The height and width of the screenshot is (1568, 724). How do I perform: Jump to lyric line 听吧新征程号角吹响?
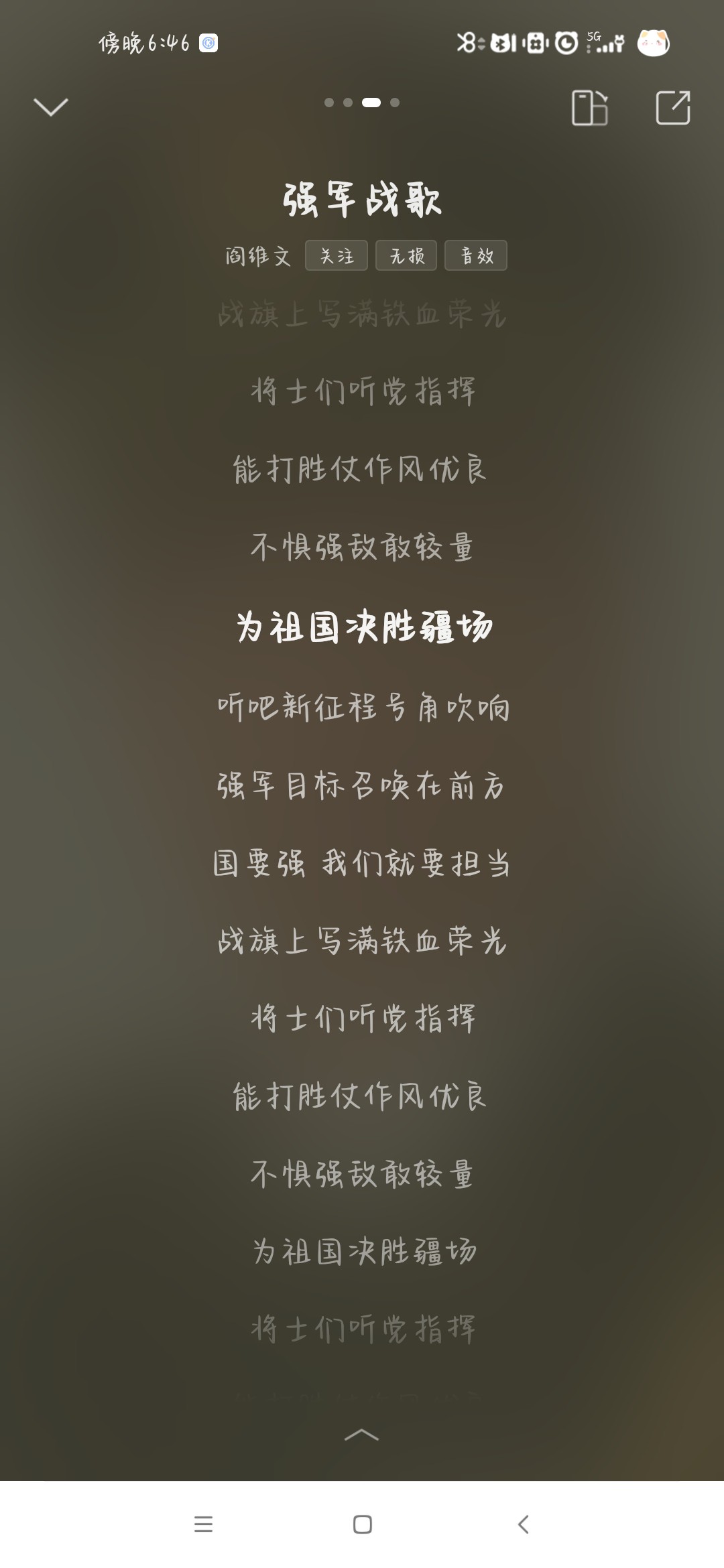(363, 708)
